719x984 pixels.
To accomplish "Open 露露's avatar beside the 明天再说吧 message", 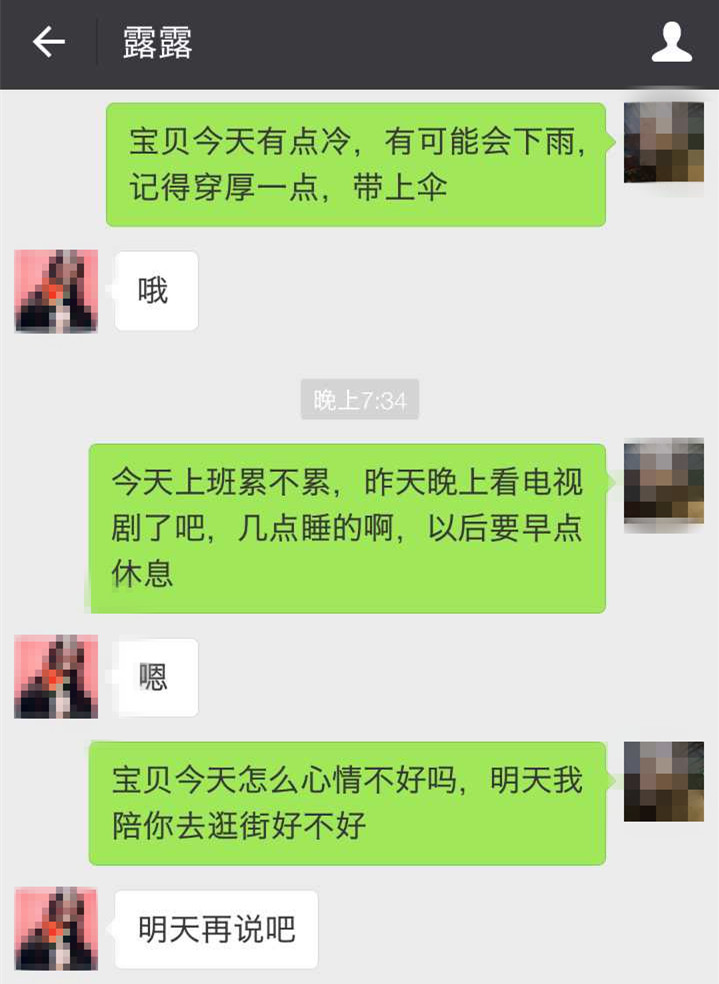I will tap(56, 928).
